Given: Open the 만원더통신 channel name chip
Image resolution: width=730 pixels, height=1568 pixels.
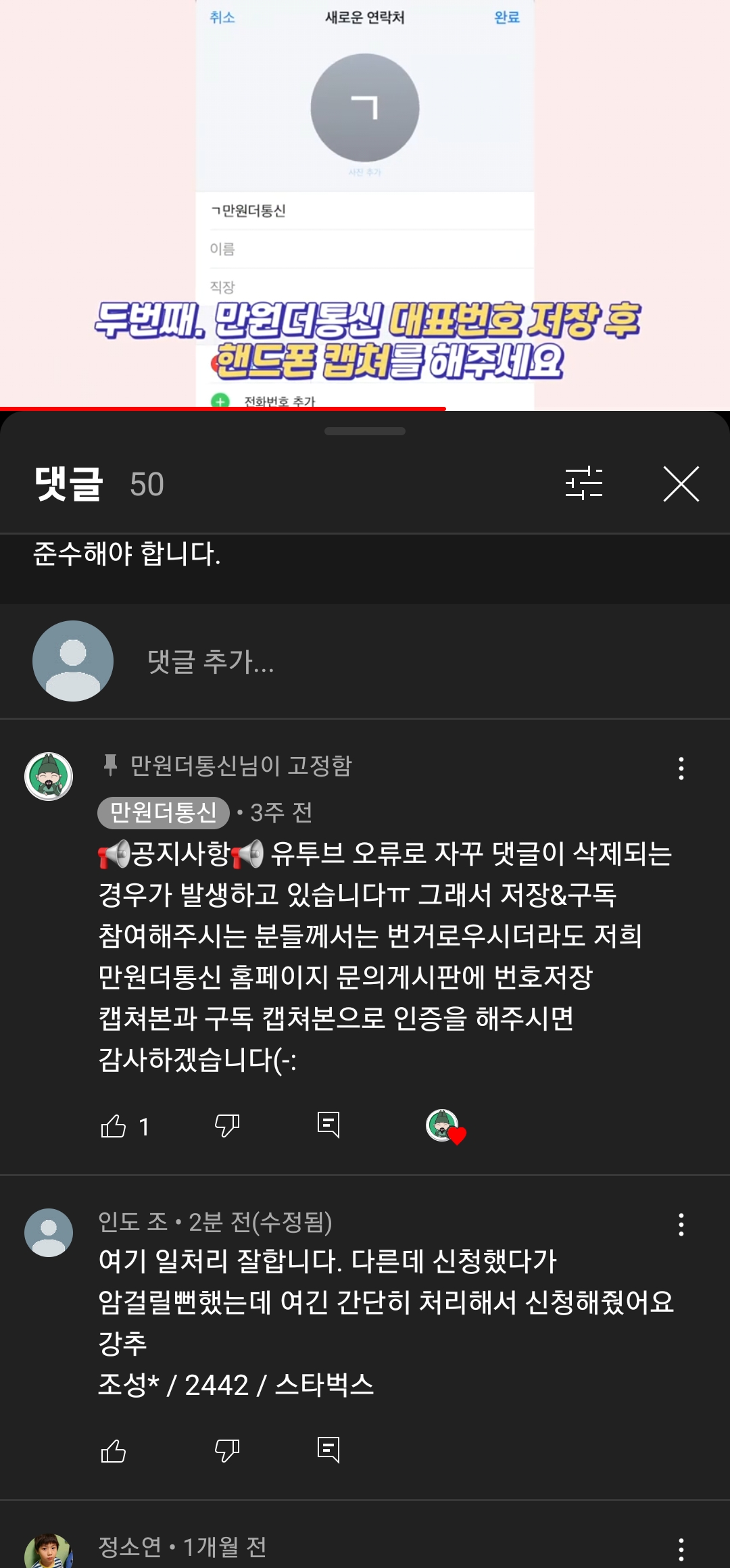Looking at the screenshot, I should pyautogui.click(x=163, y=812).
